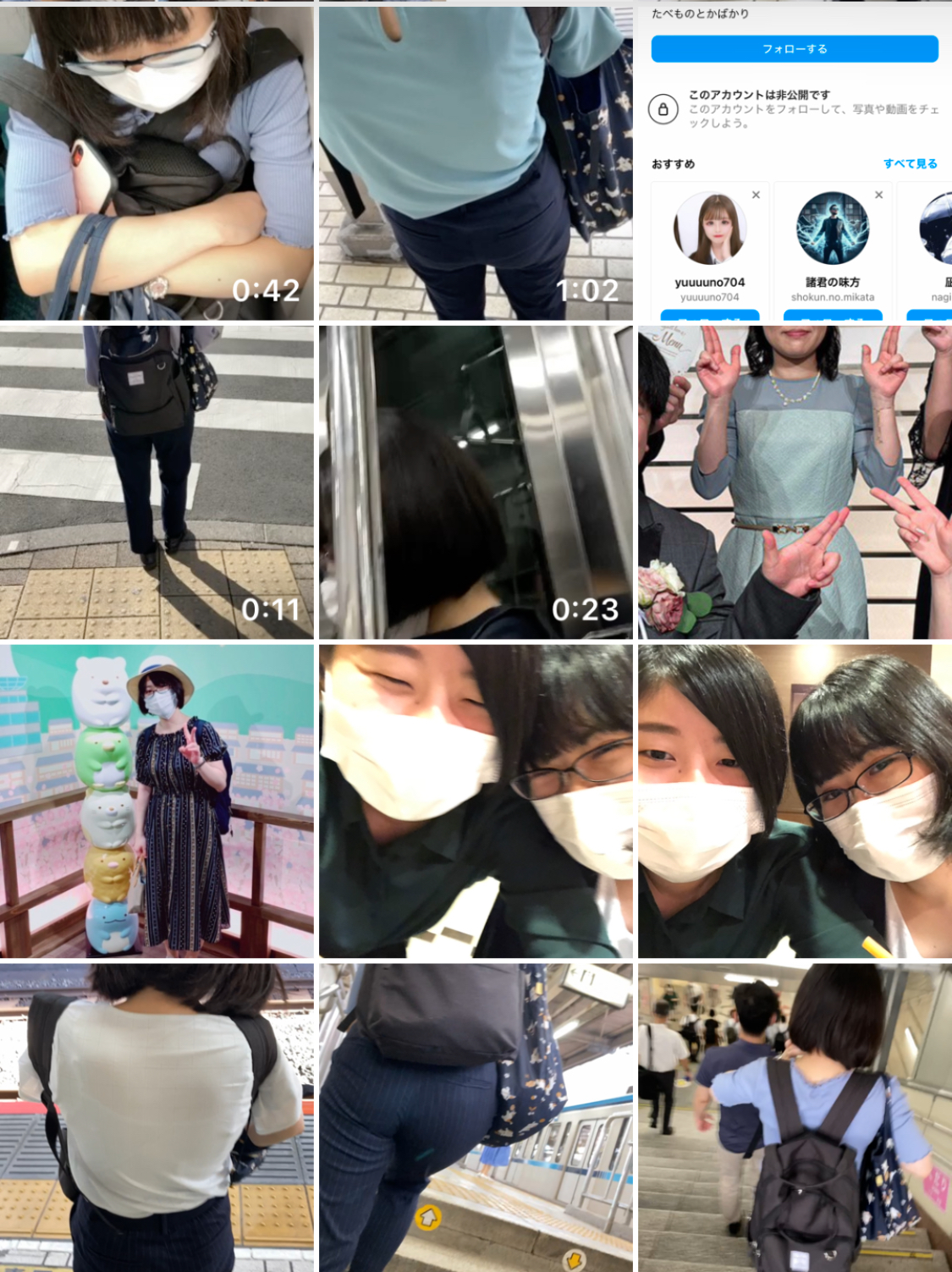
Task: Open the private account screenshot tile
Action: (795, 162)
